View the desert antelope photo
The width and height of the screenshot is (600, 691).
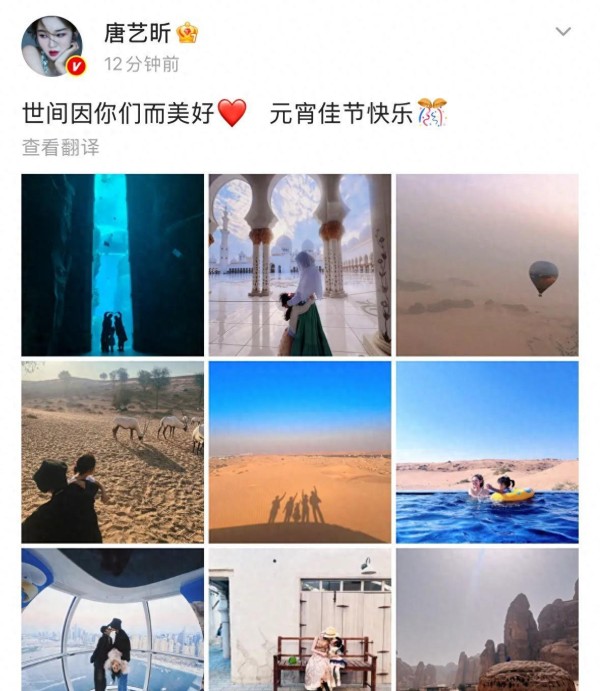112,452
